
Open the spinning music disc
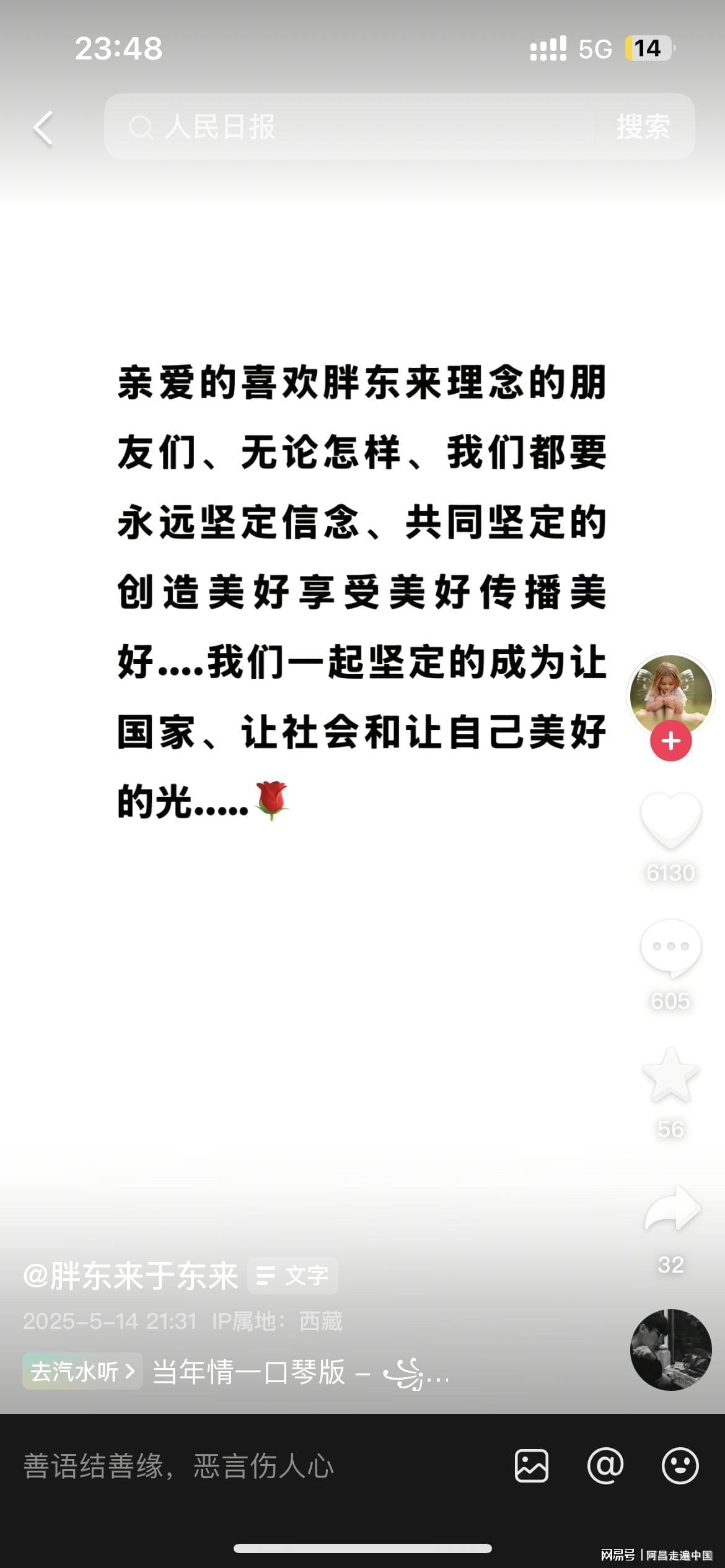pyautogui.click(x=670, y=1350)
